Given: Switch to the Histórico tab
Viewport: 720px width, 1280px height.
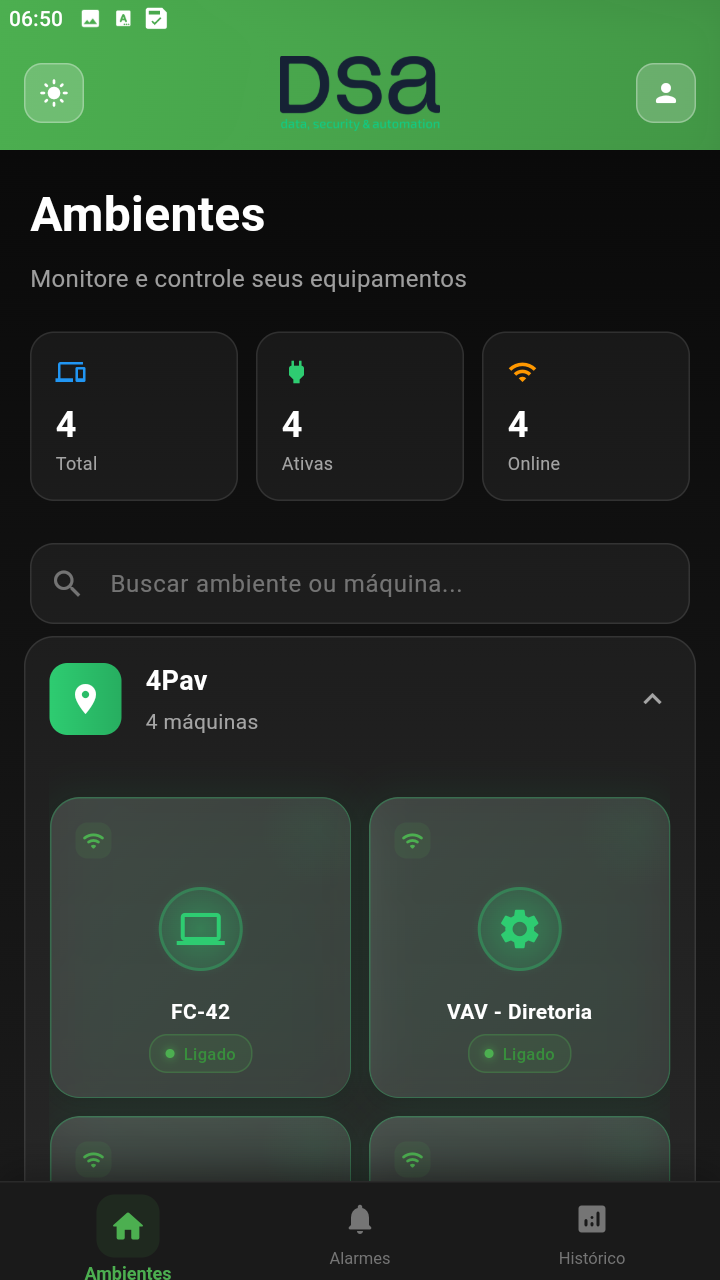Looking at the screenshot, I should (591, 1232).
